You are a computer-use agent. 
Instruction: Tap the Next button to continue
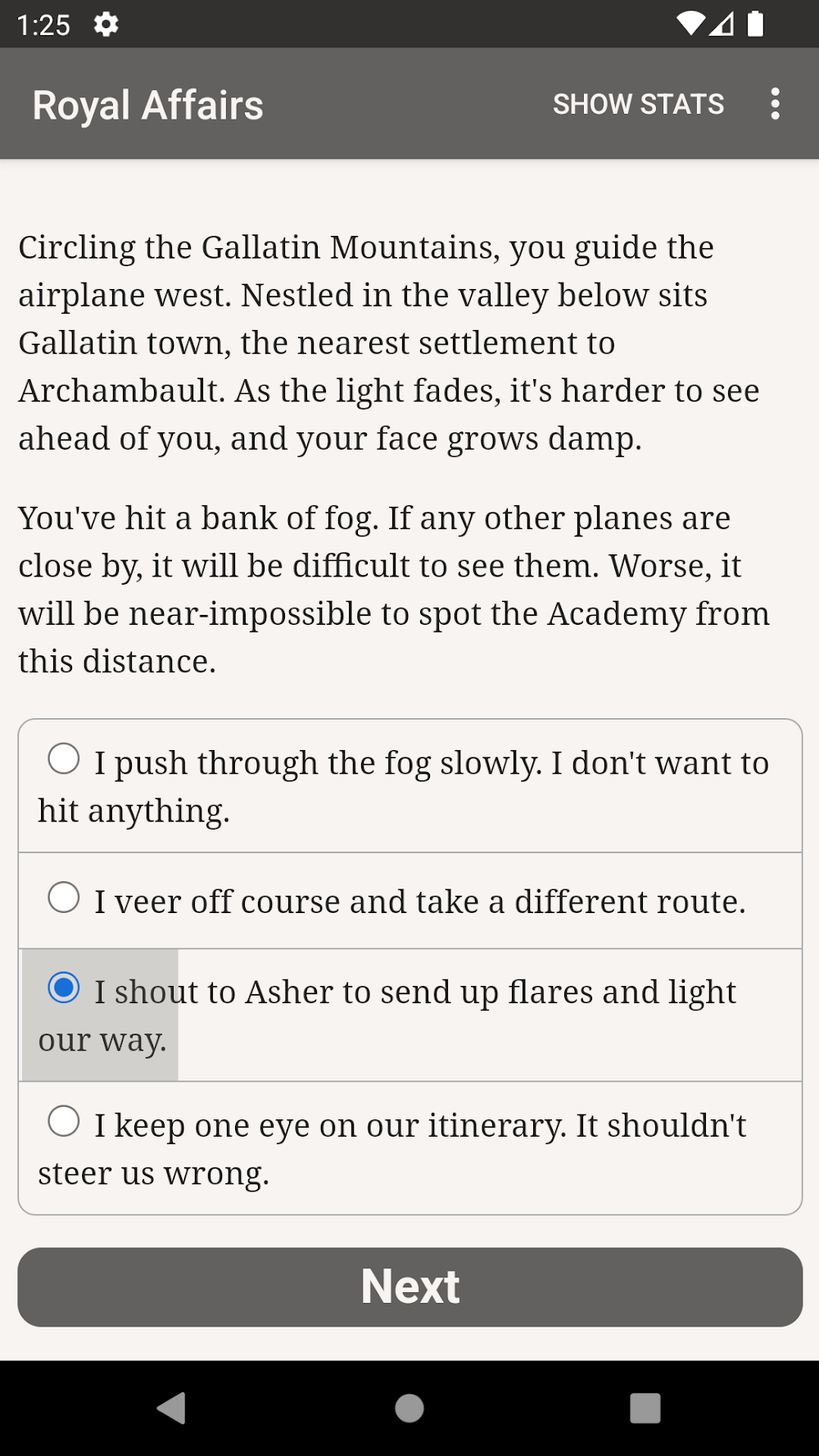[409, 1286]
